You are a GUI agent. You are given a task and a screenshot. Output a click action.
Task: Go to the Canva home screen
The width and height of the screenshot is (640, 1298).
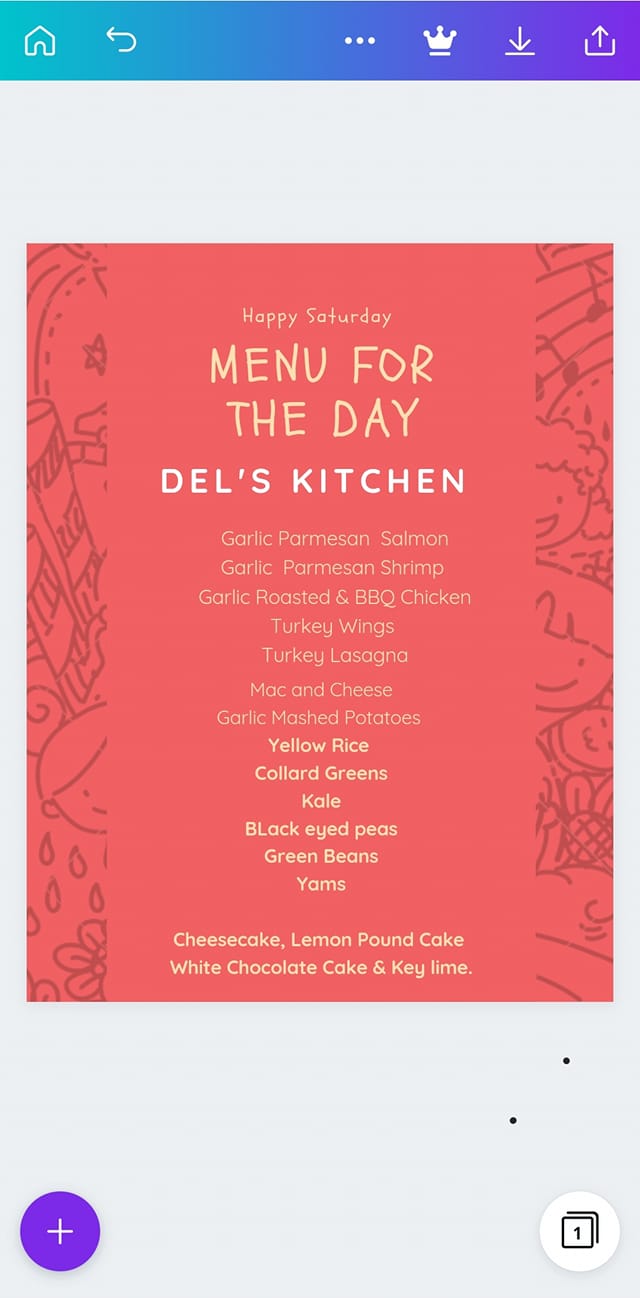40,41
